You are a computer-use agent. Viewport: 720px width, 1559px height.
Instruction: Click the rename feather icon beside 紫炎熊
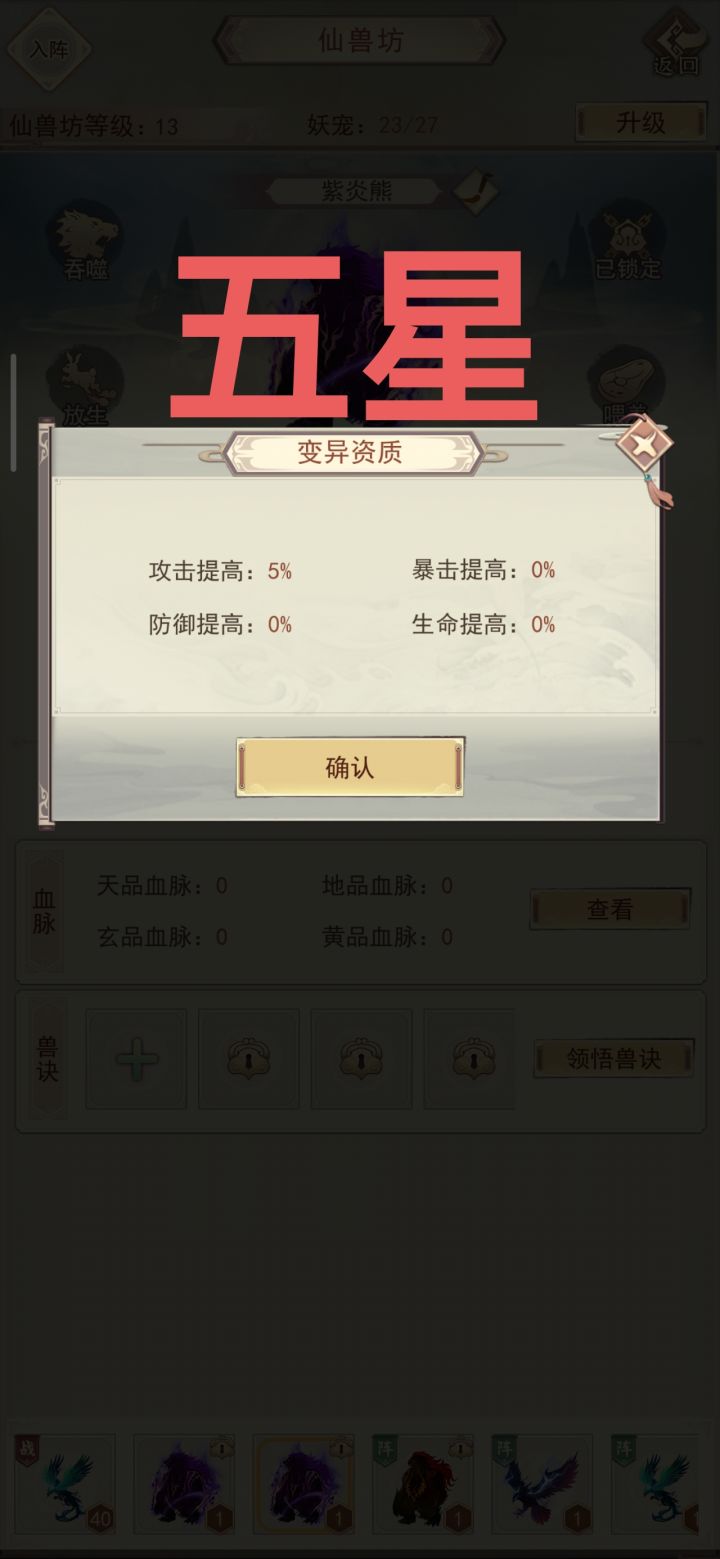pyautogui.click(x=472, y=192)
